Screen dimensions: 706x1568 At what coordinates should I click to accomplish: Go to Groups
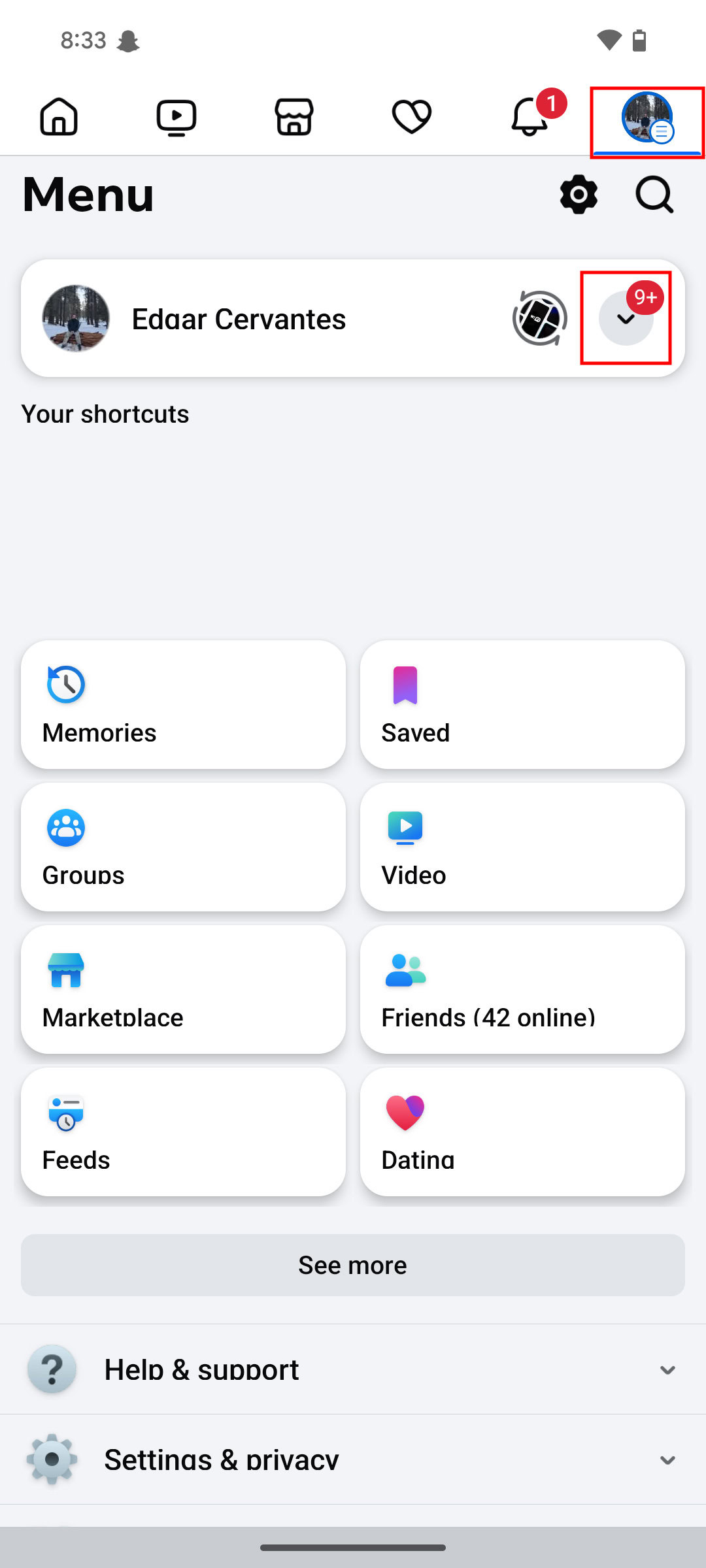pyautogui.click(x=183, y=847)
